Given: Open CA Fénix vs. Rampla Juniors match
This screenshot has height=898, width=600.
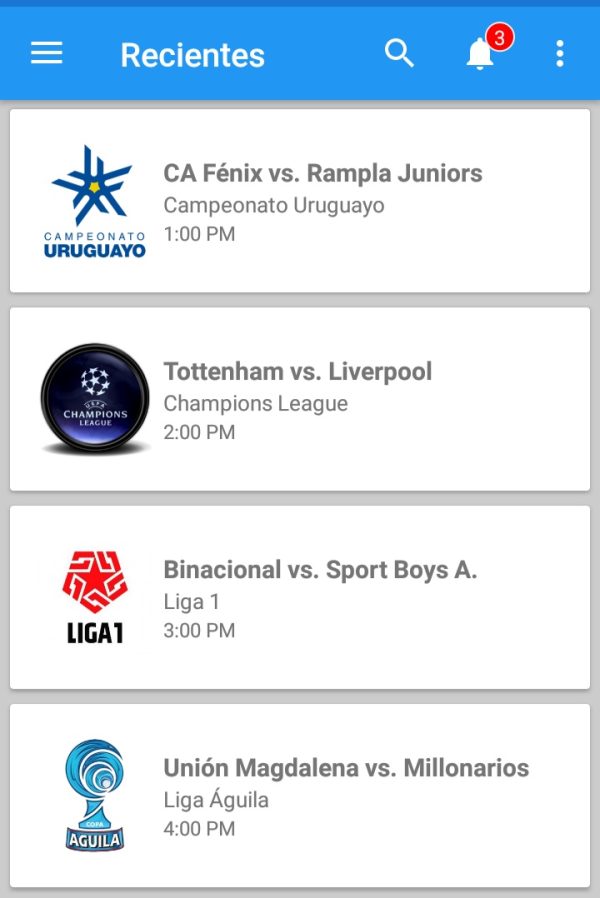Looking at the screenshot, I should (300, 201).
